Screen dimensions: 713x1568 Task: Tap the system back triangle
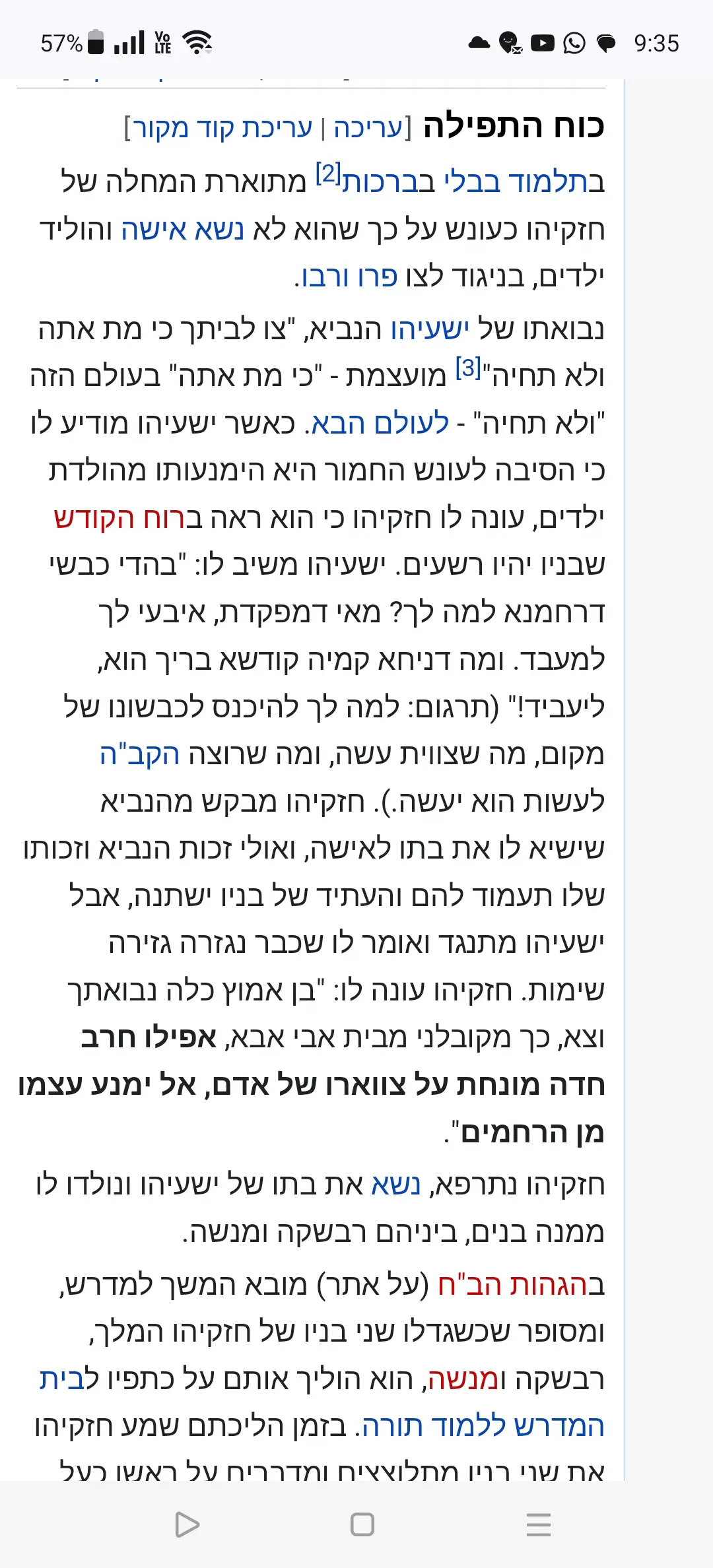(187, 1524)
